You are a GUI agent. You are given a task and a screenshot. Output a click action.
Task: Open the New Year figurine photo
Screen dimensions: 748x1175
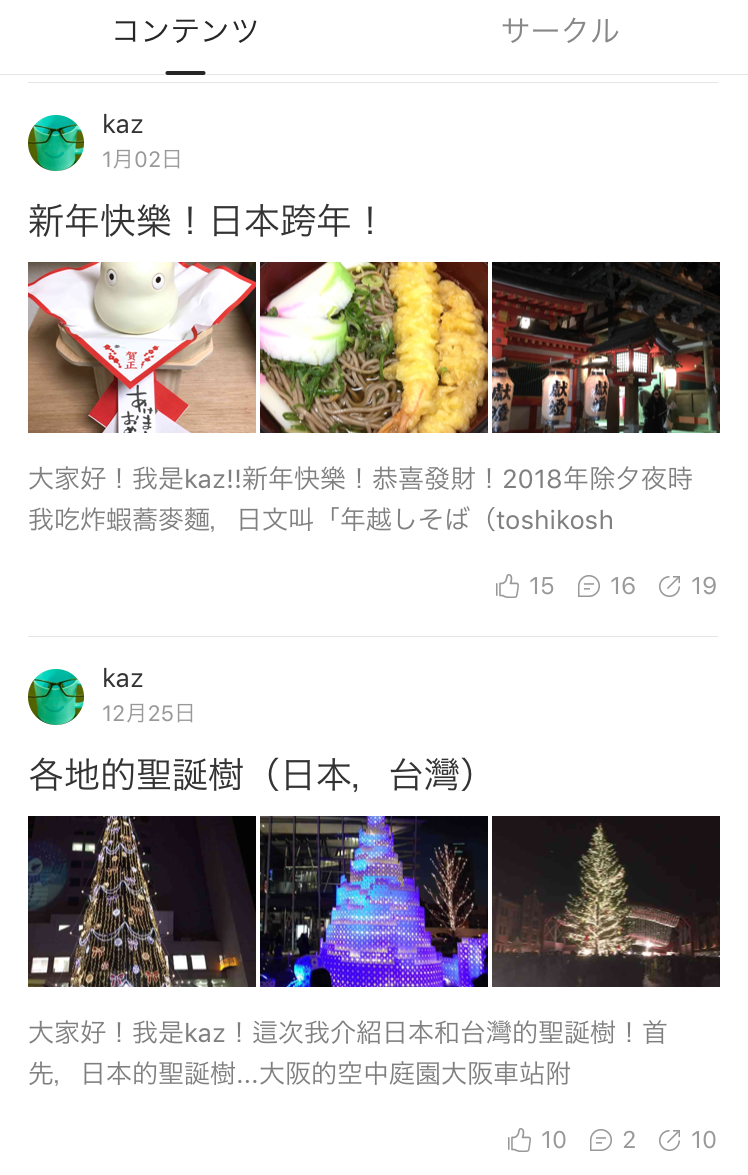142,347
